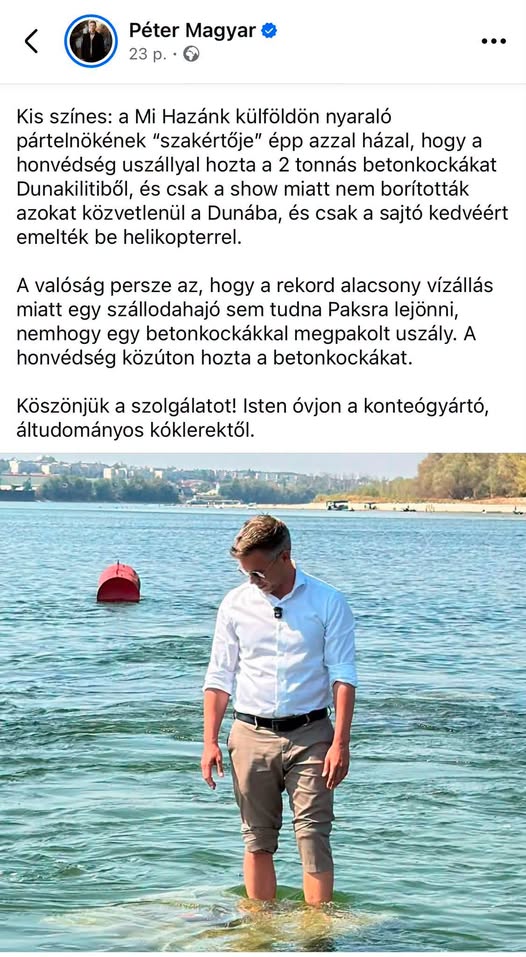The width and height of the screenshot is (526, 957).
Task: Open the post photo full screen
Action: 263,701
